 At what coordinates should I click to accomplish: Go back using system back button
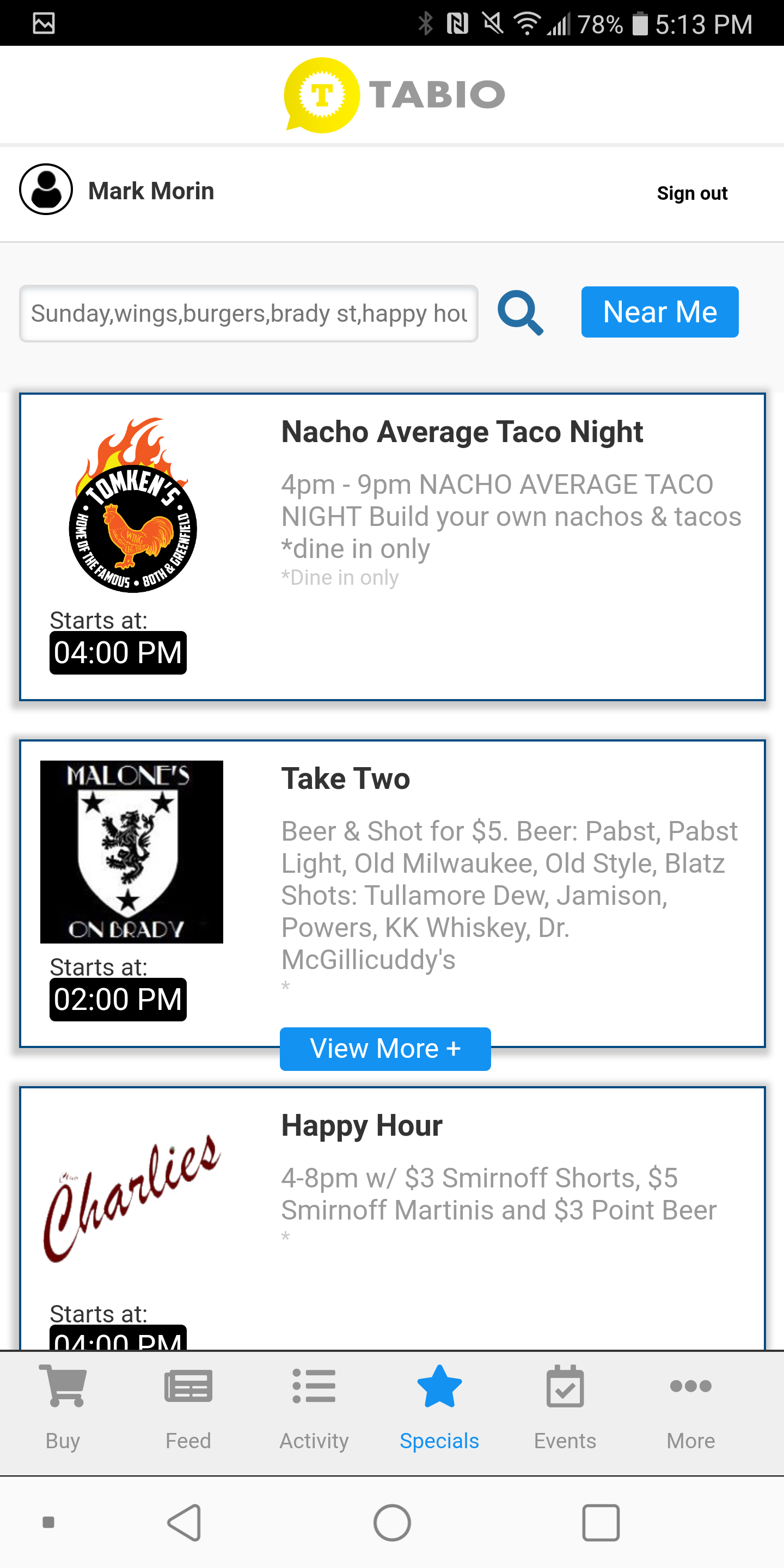coord(185,1522)
